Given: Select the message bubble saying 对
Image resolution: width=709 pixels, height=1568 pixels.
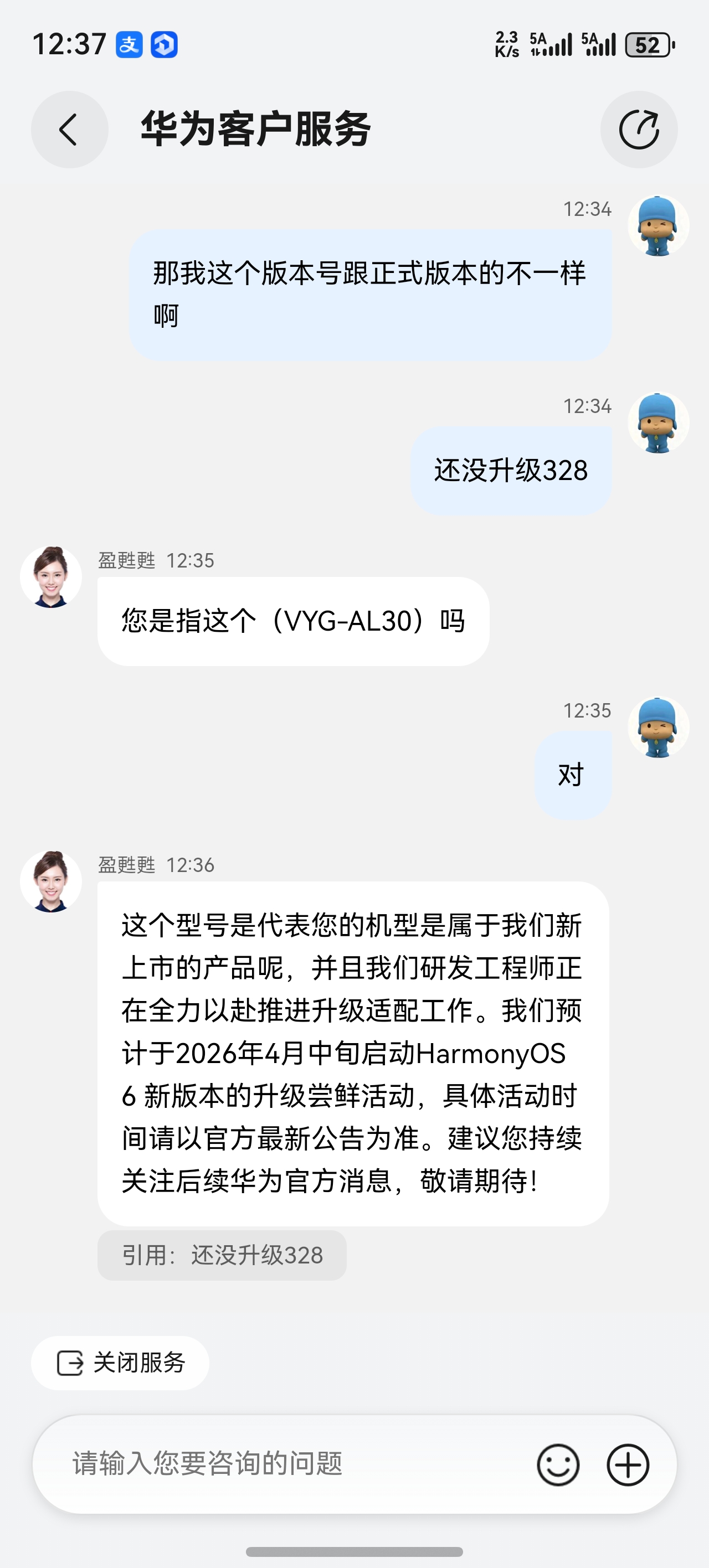Looking at the screenshot, I should (571, 773).
